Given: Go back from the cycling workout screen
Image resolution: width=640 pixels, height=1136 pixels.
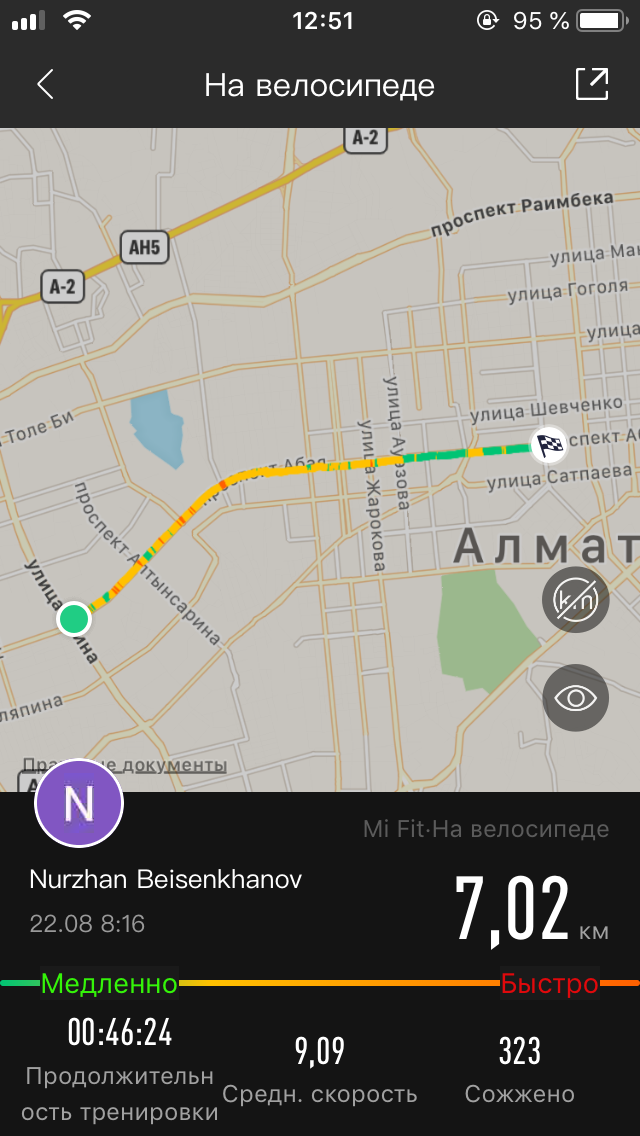Looking at the screenshot, I should tap(45, 85).
